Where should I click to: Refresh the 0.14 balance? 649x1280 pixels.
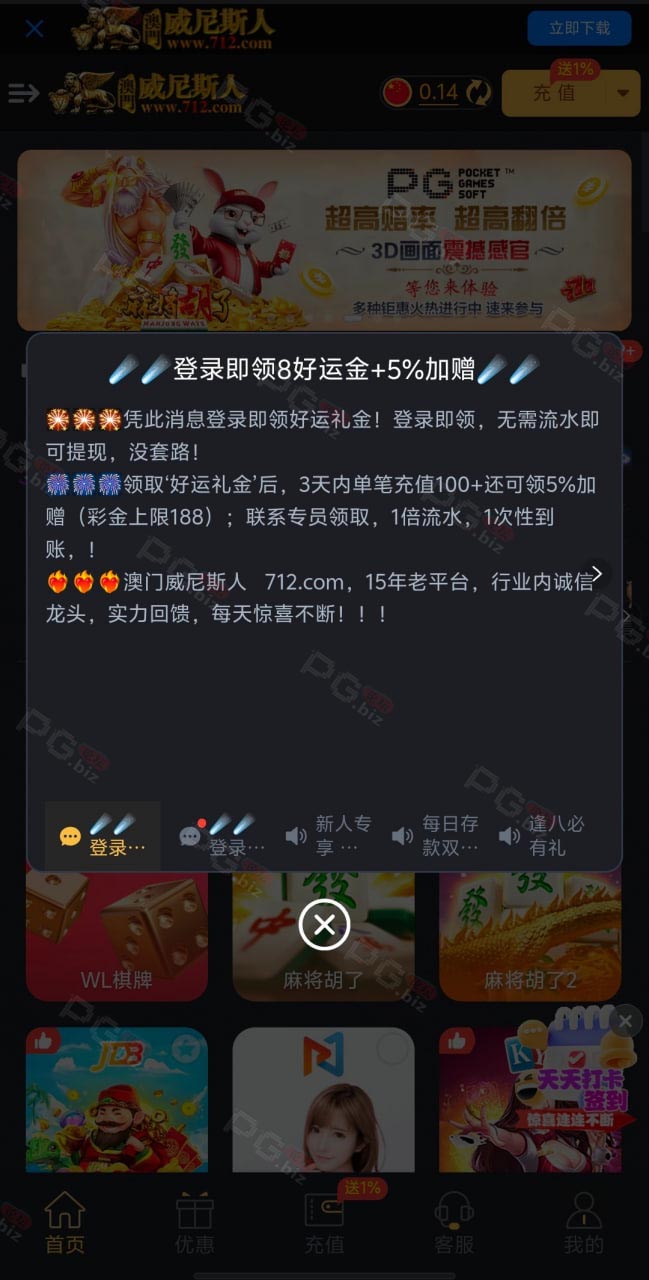point(478,93)
